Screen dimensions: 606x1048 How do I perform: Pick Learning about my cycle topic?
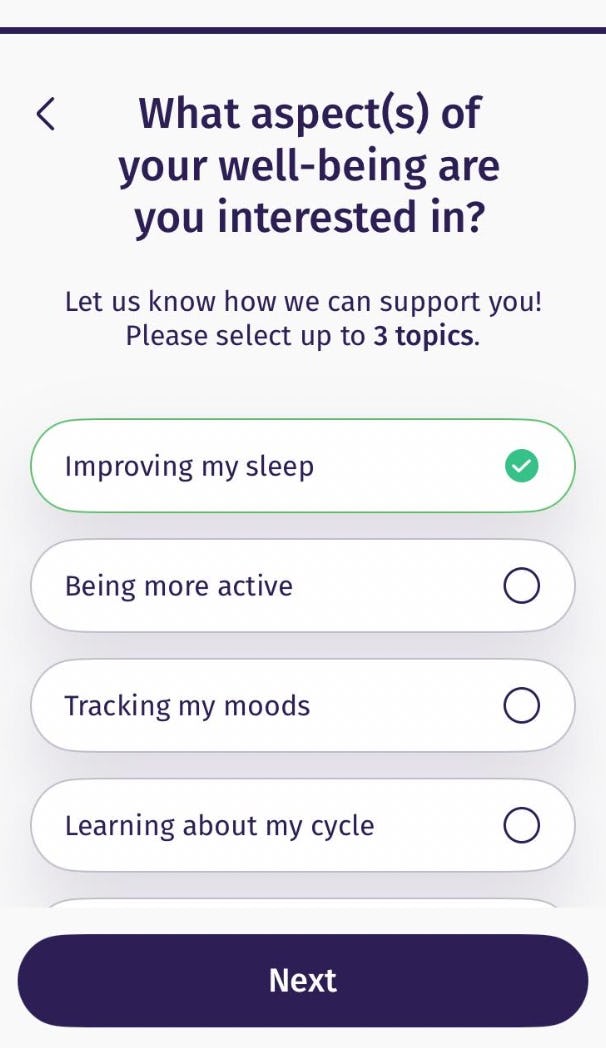[302, 826]
